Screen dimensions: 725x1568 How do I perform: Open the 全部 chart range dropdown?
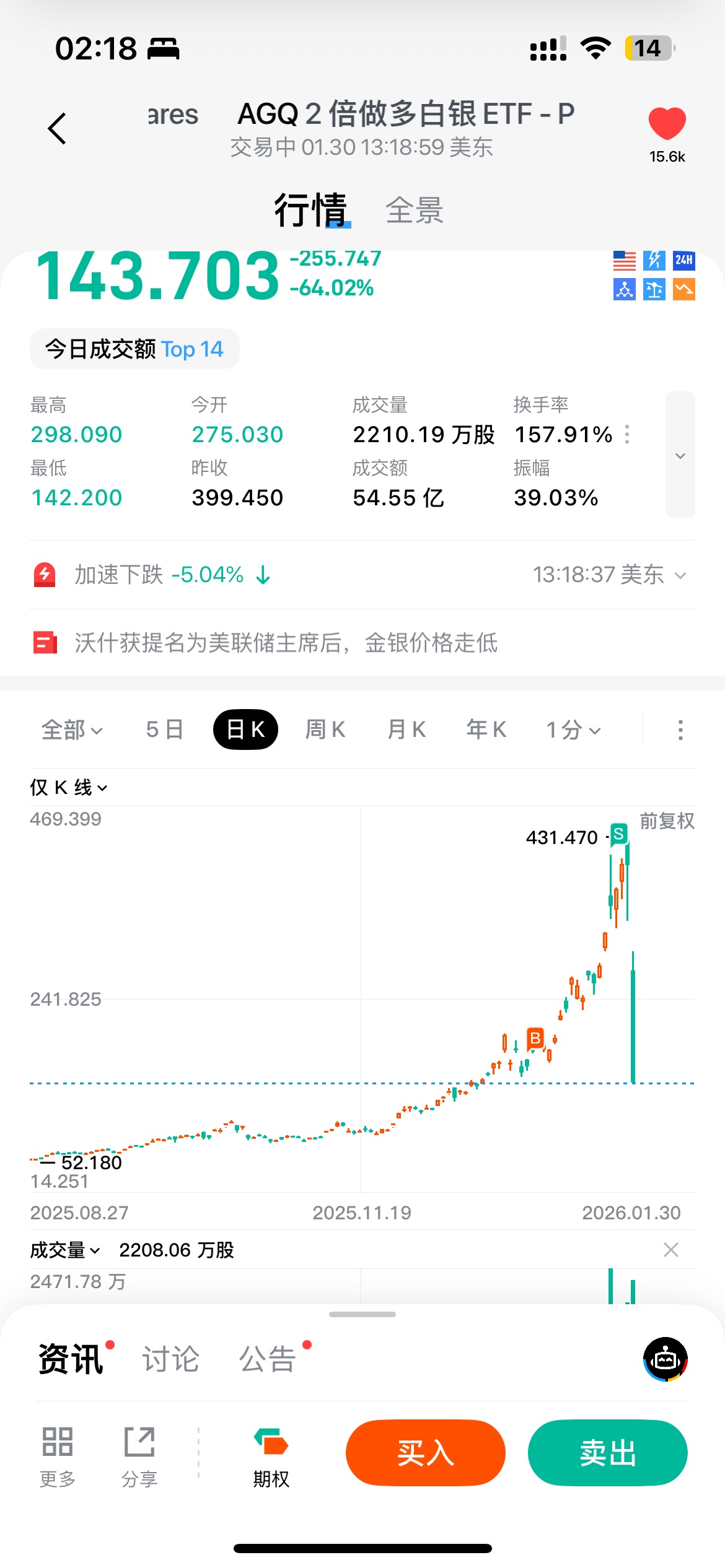click(x=71, y=730)
